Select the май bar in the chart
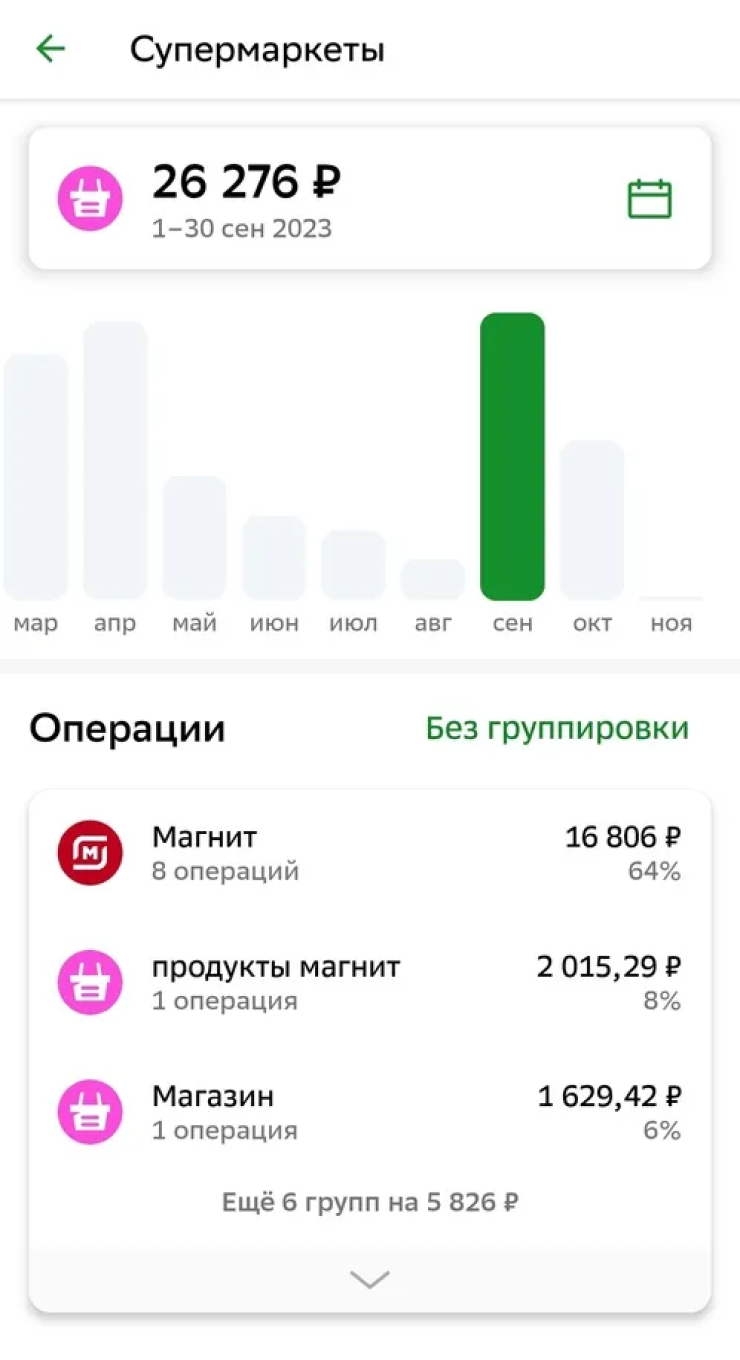Screen dimensions: 740x1360 [194, 538]
